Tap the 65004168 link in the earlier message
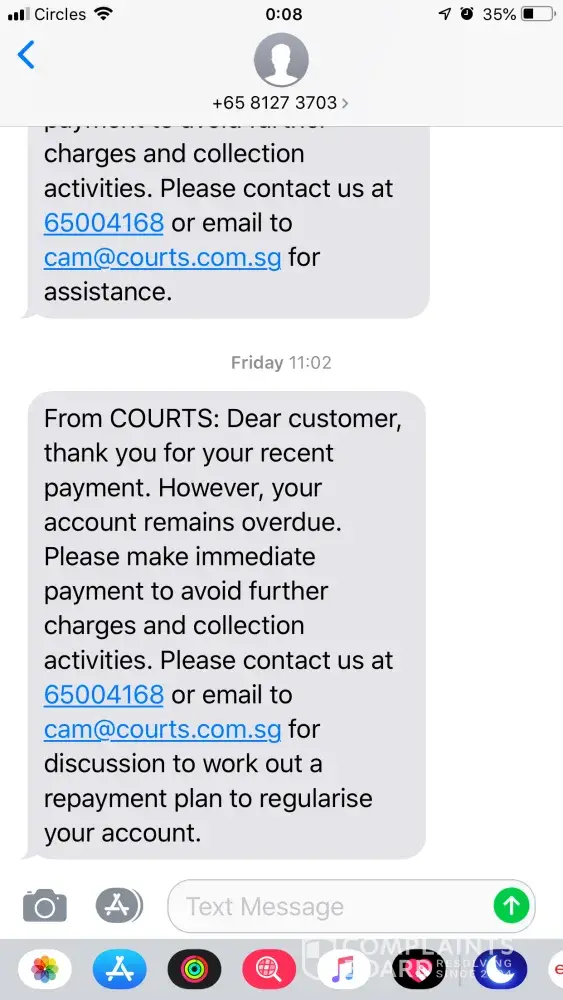Screen dimensions: 563x1000 tap(104, 223)
